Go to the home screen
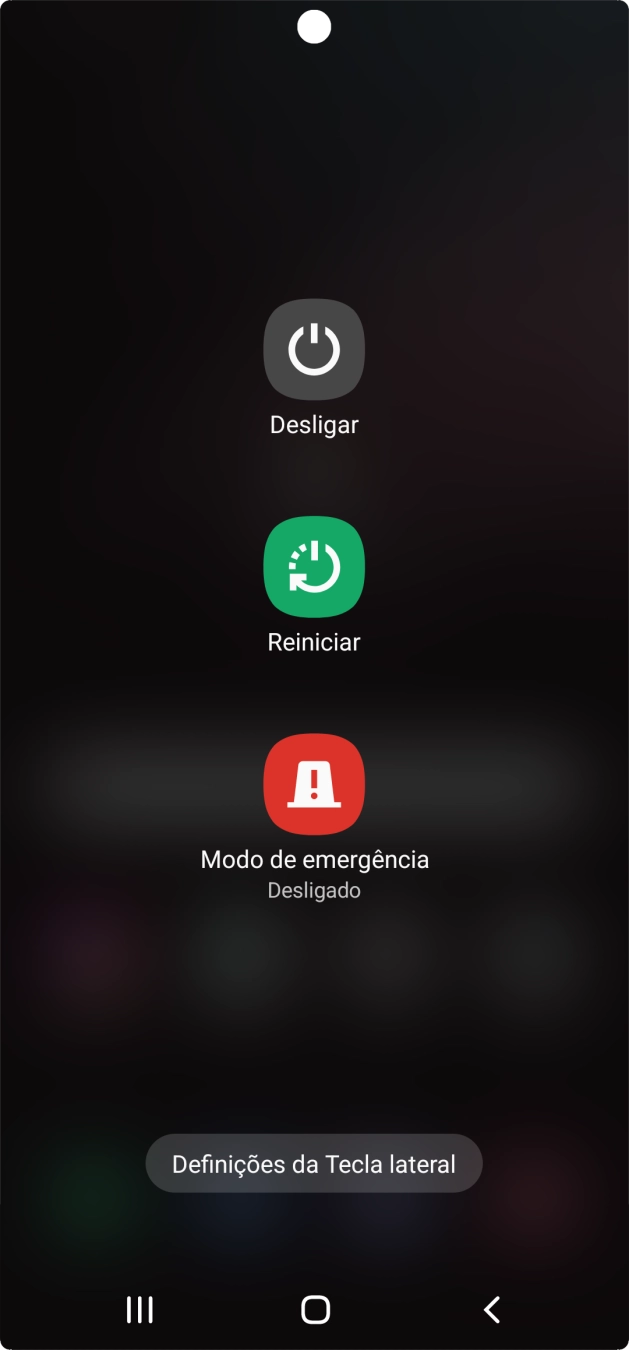 [315, 1310]
